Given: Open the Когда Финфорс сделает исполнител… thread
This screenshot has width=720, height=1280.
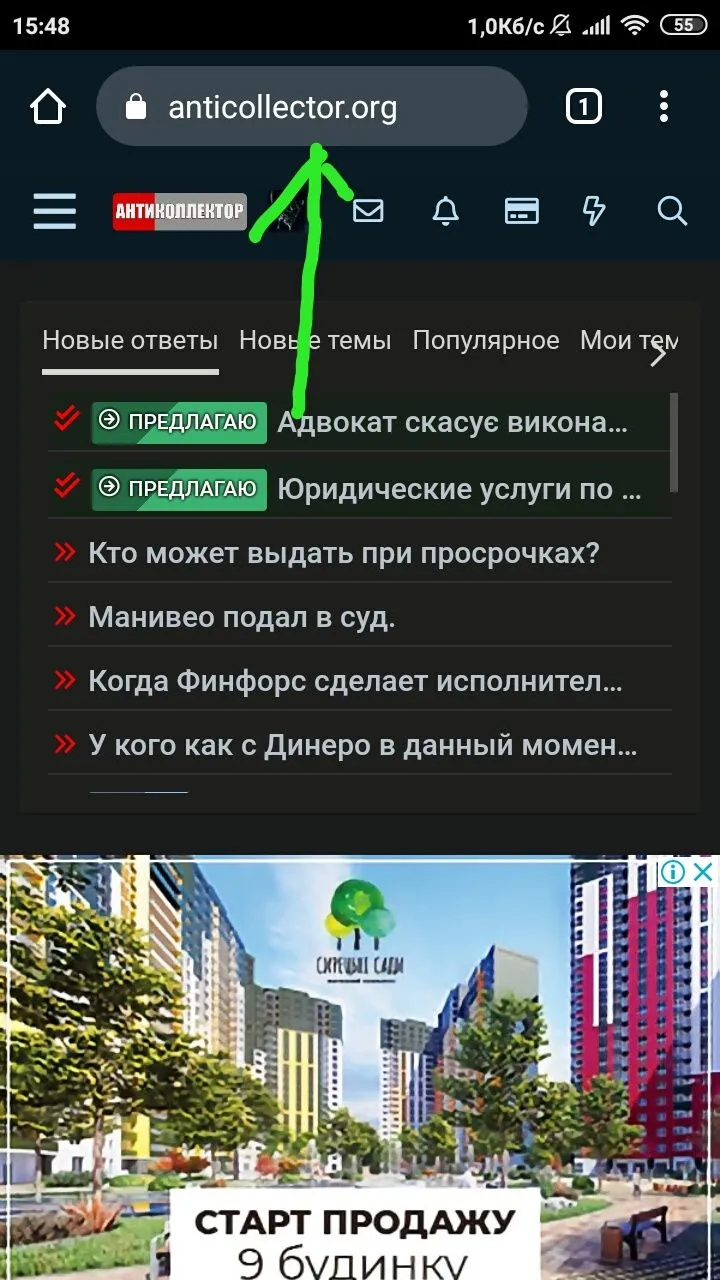Looking at the screenshot, I should pyautogui.click(x=355, y=681).
